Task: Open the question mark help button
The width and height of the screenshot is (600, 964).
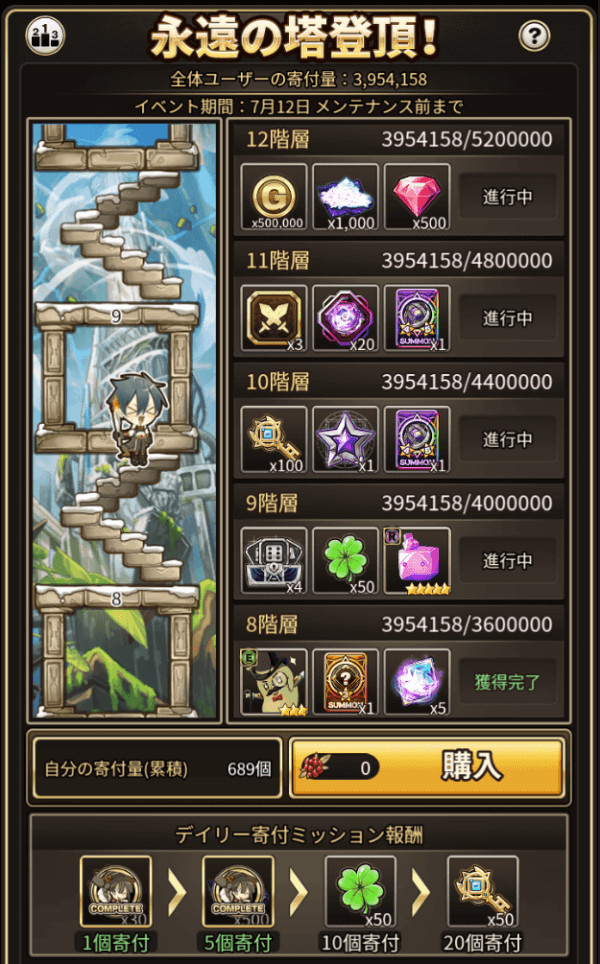Action: click(x=534, y=36)
